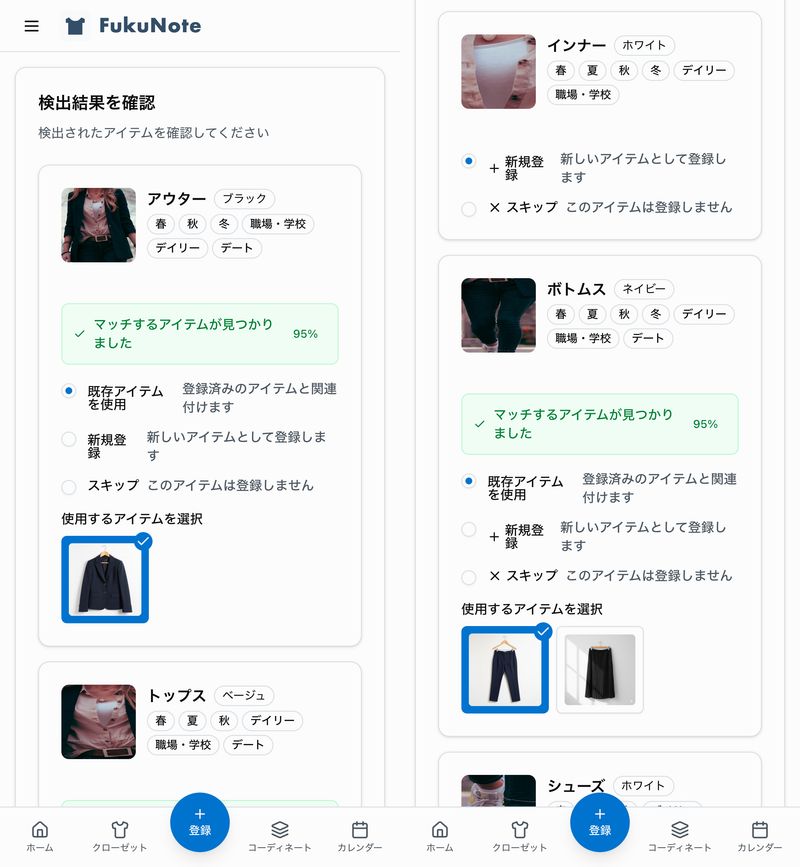Open the hamburger navigation menu
800x867 pixels.
[31, 27]
